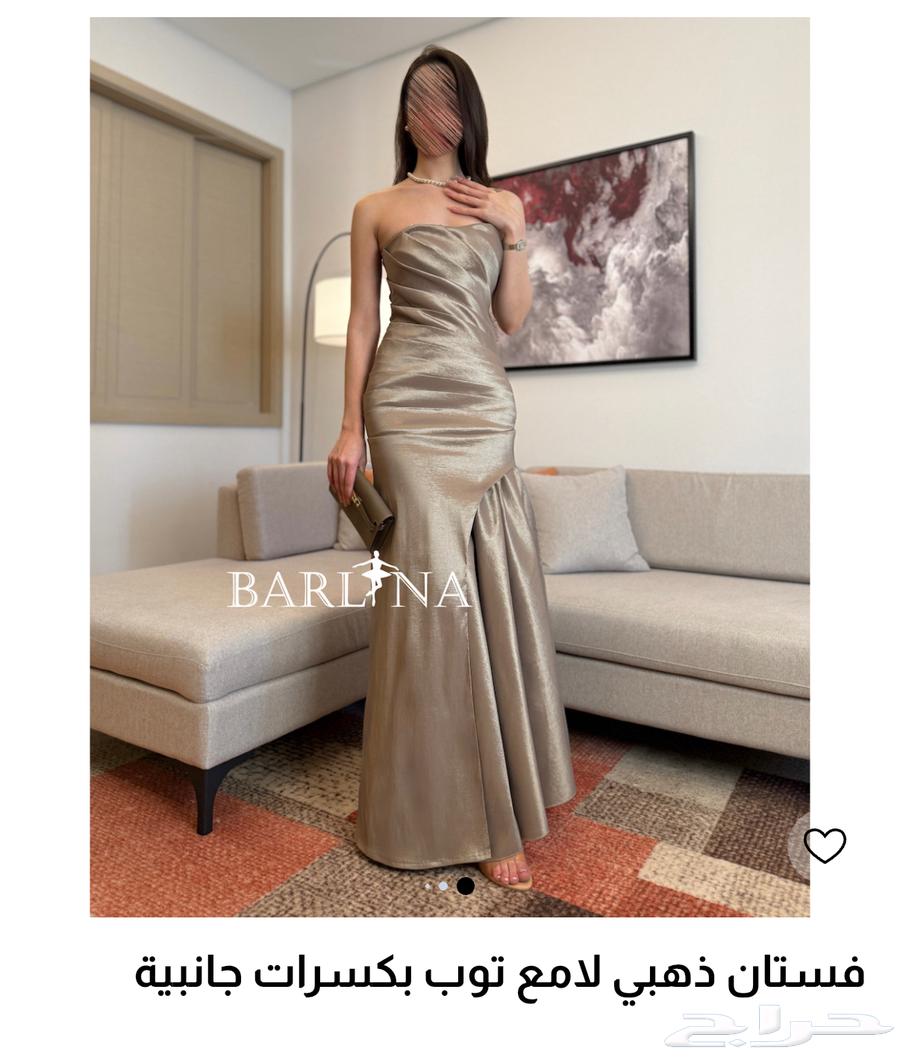Click the Barlina brand watermark logo
This screenshot has width=900, height=1060.
pos(350,589)
